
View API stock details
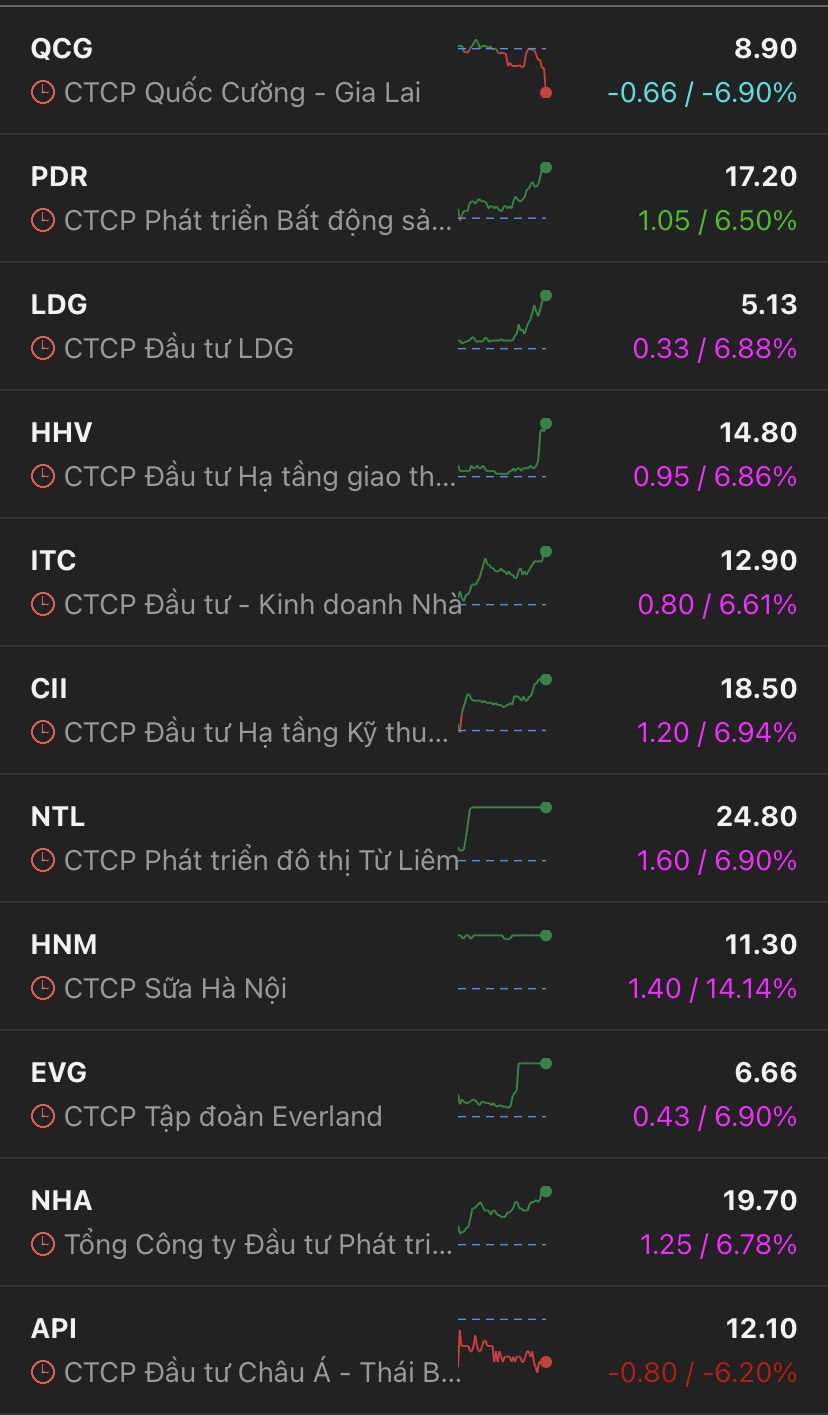point(240,1350)
